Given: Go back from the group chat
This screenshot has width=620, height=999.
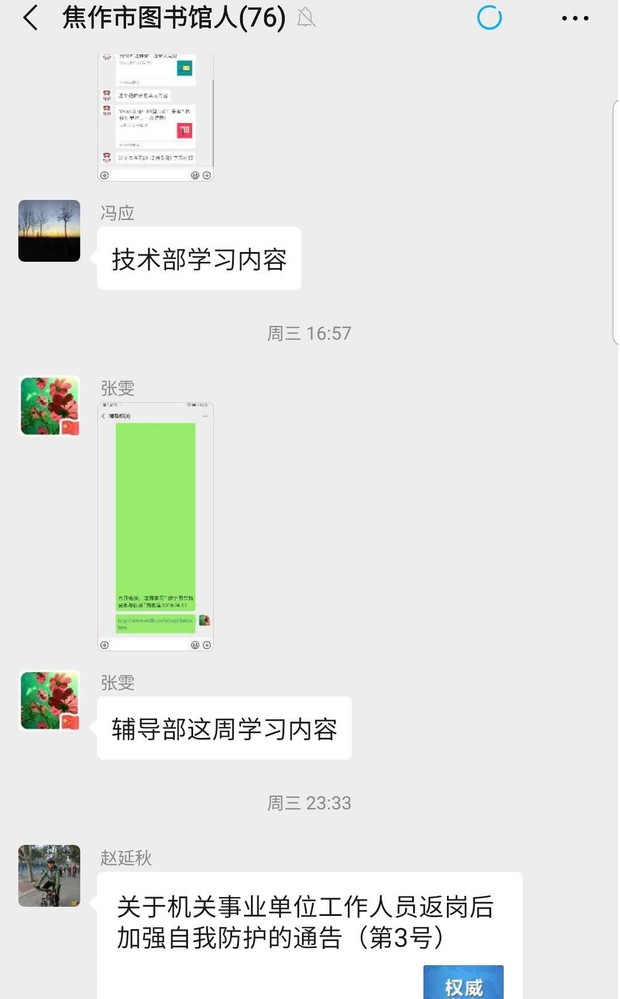Looking at the screenshot, I should tap(30, 18).
